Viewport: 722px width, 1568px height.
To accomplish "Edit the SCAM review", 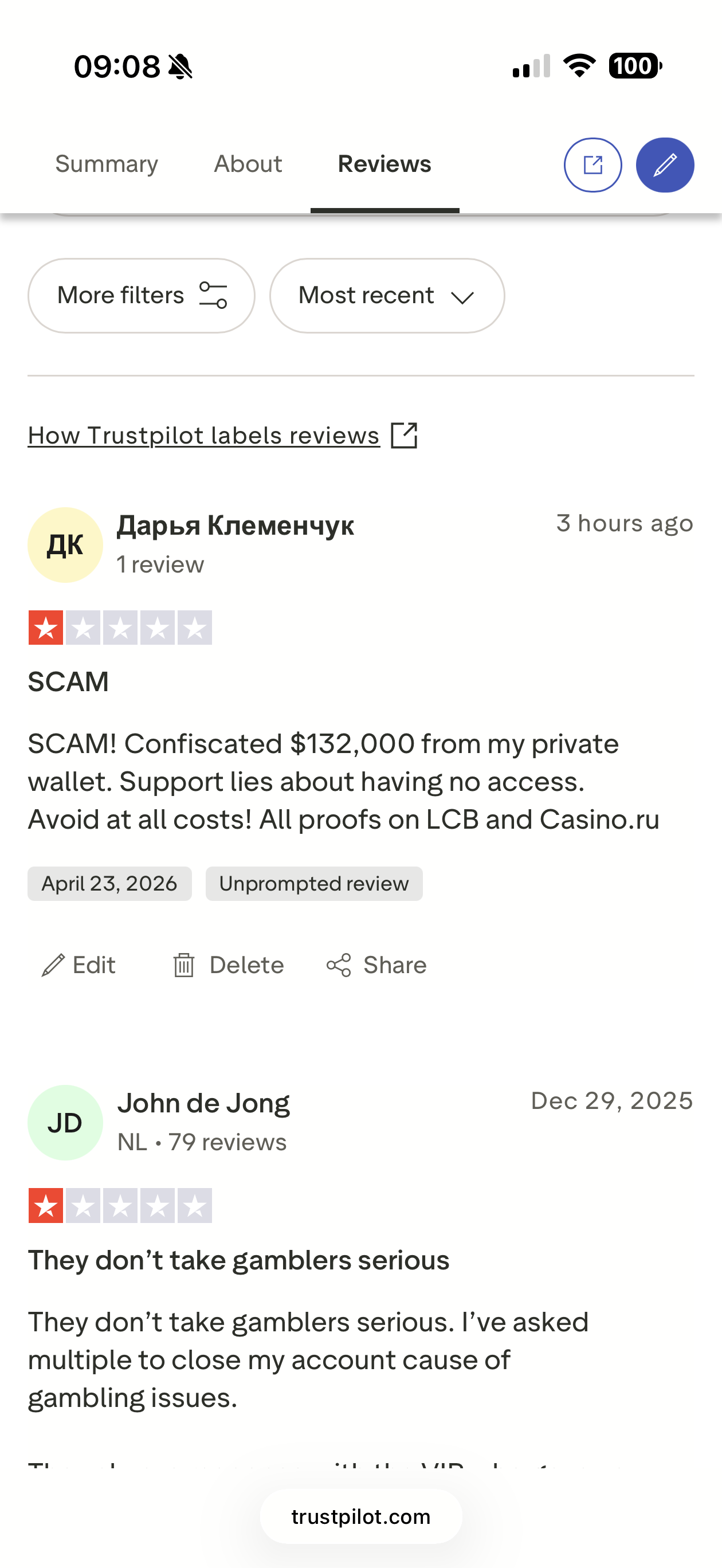I will tap(79, 966).
